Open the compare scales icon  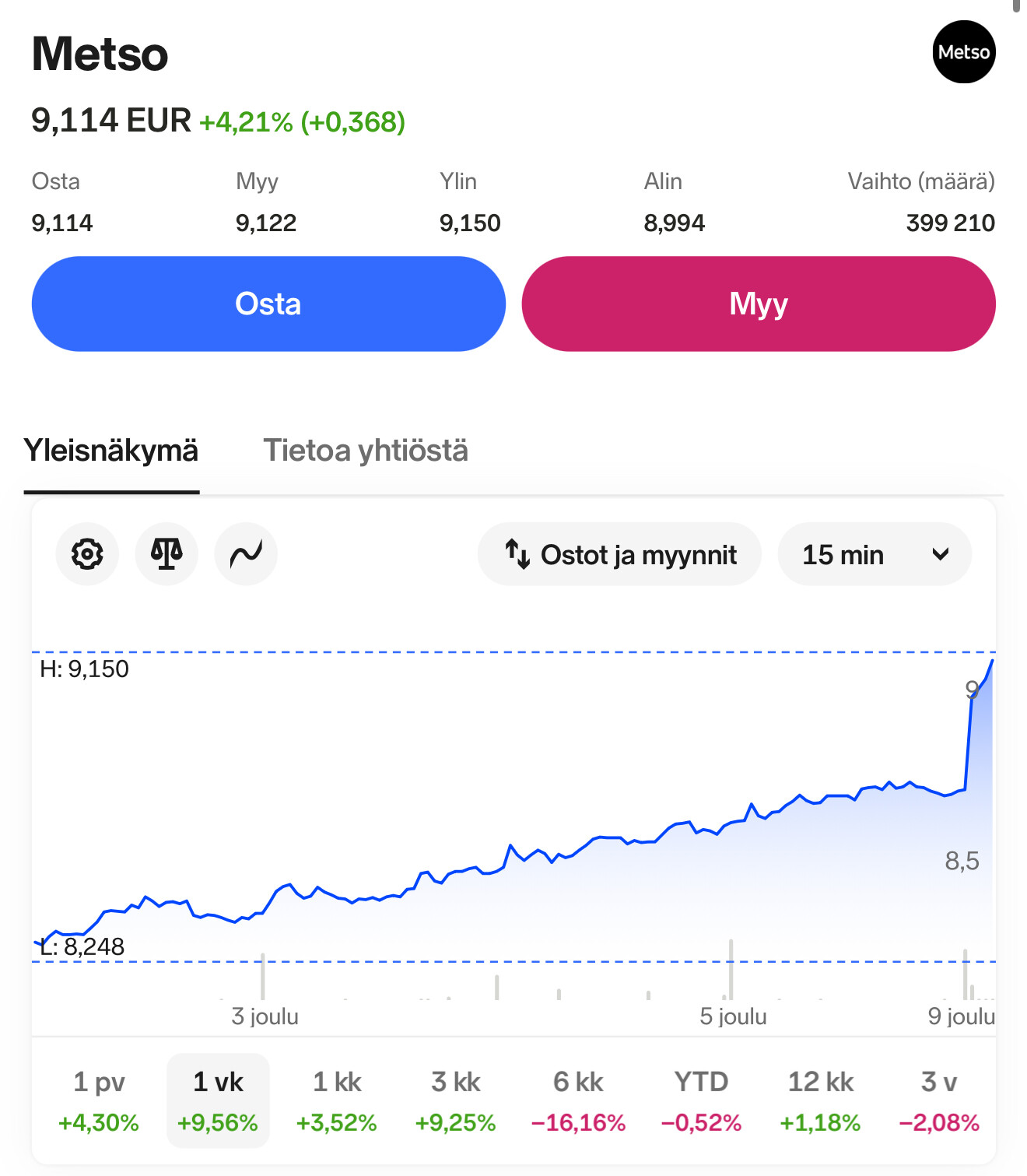(166, 554)
